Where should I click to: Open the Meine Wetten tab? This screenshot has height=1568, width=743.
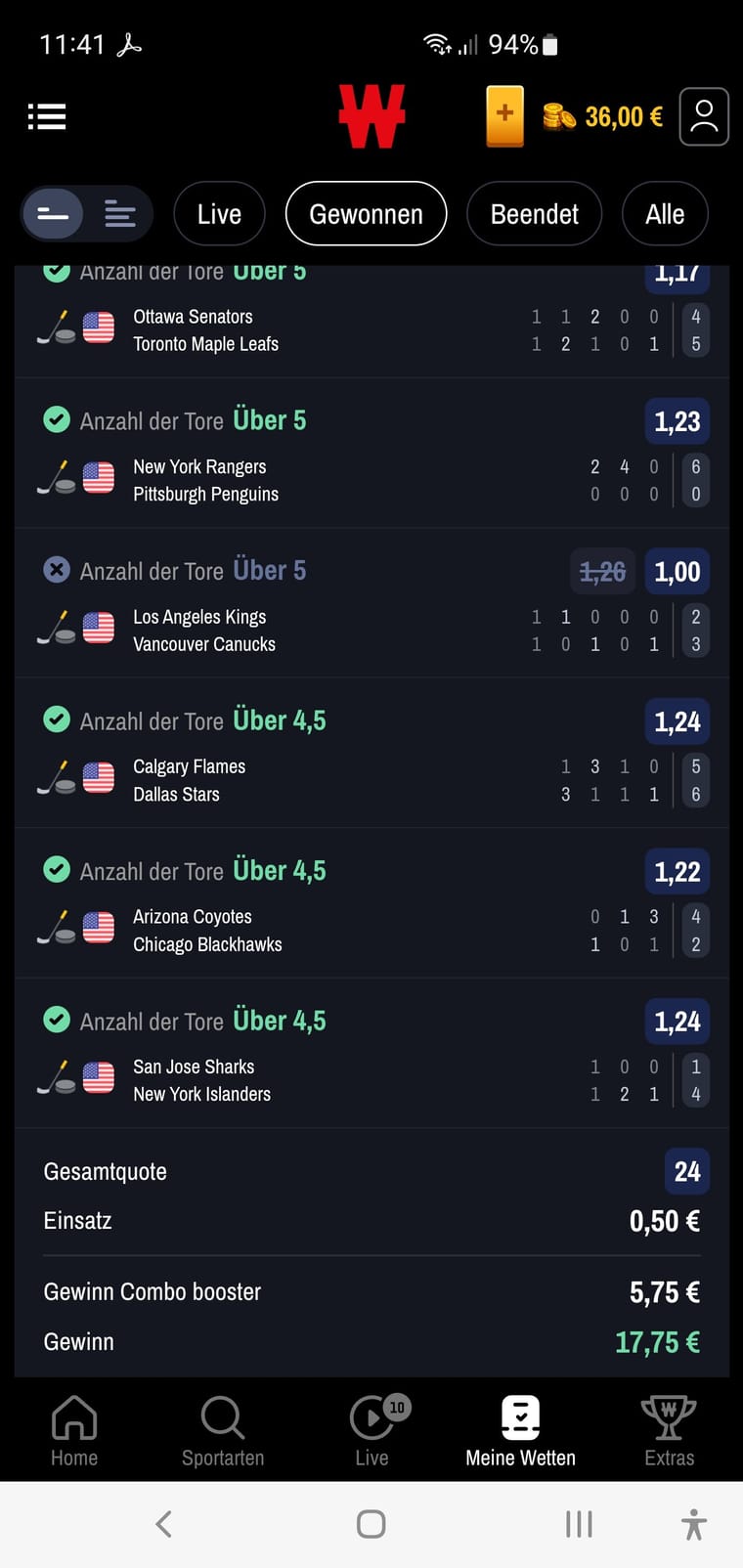520,1431
